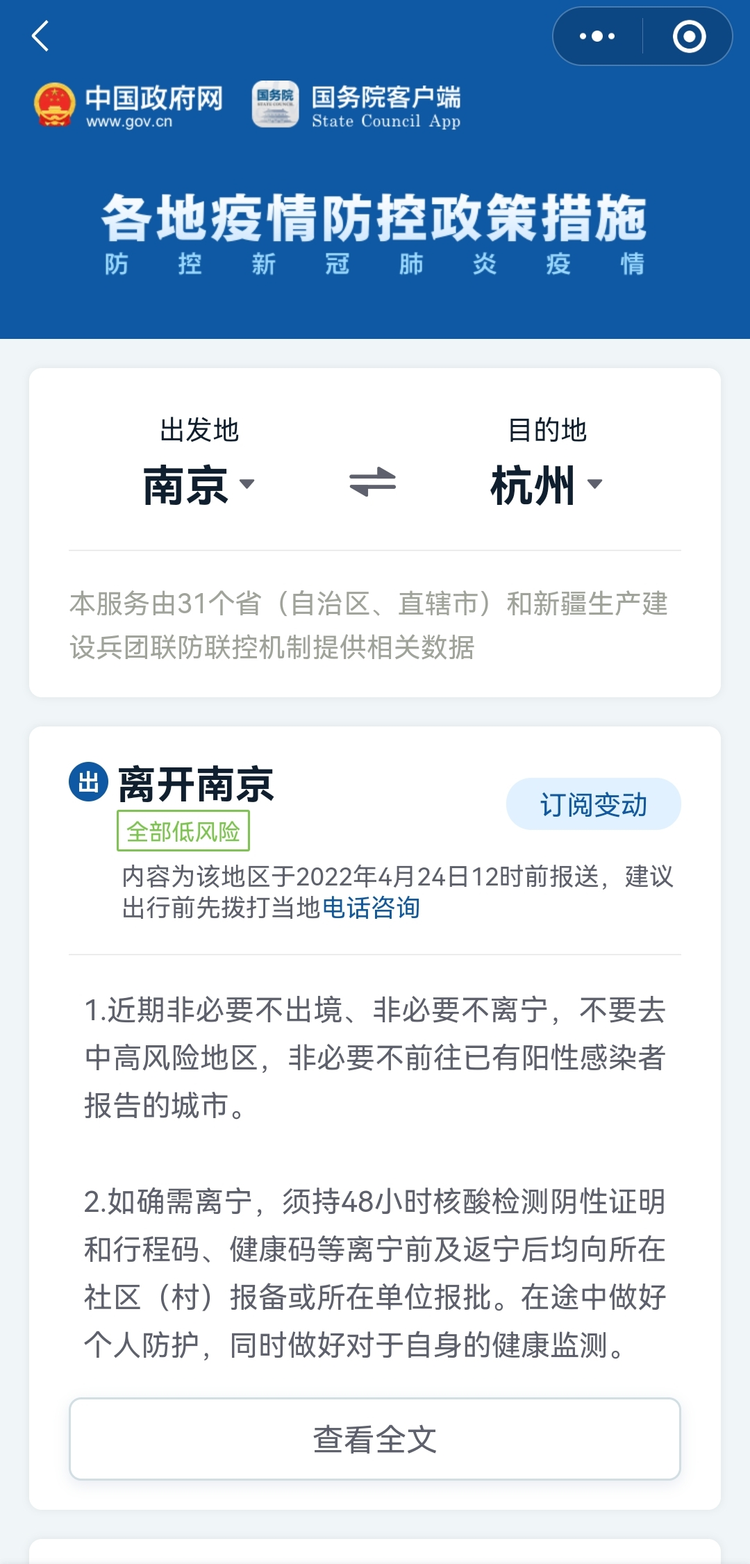750x1564 pixels.
Task: Tap 查看全文 to read full policy
Action: pos(375,1439)
